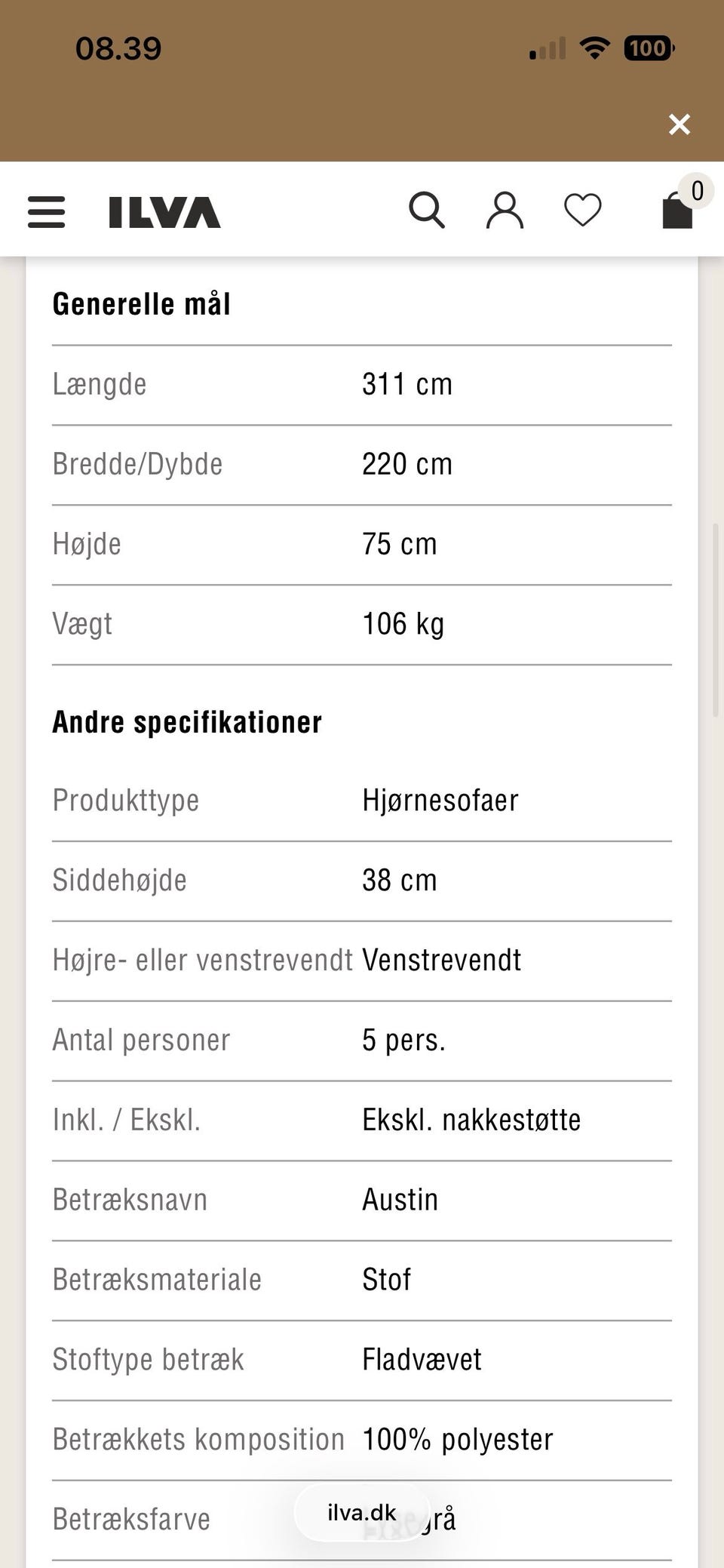
Task: Collapse the Generelle mål section
Action: [141, 303]
